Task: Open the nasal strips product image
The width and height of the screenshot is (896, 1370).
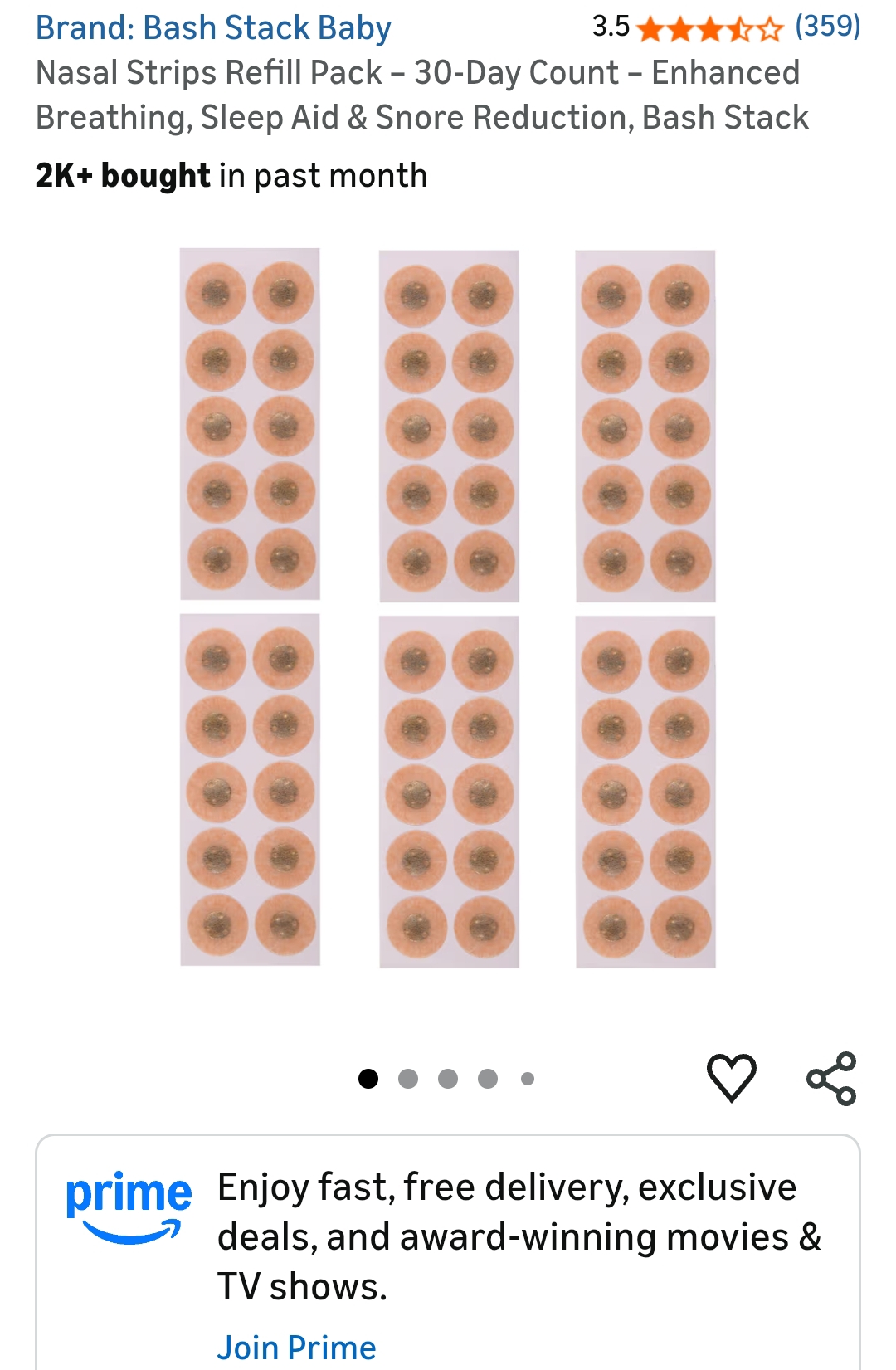Action: coord(448,607)
